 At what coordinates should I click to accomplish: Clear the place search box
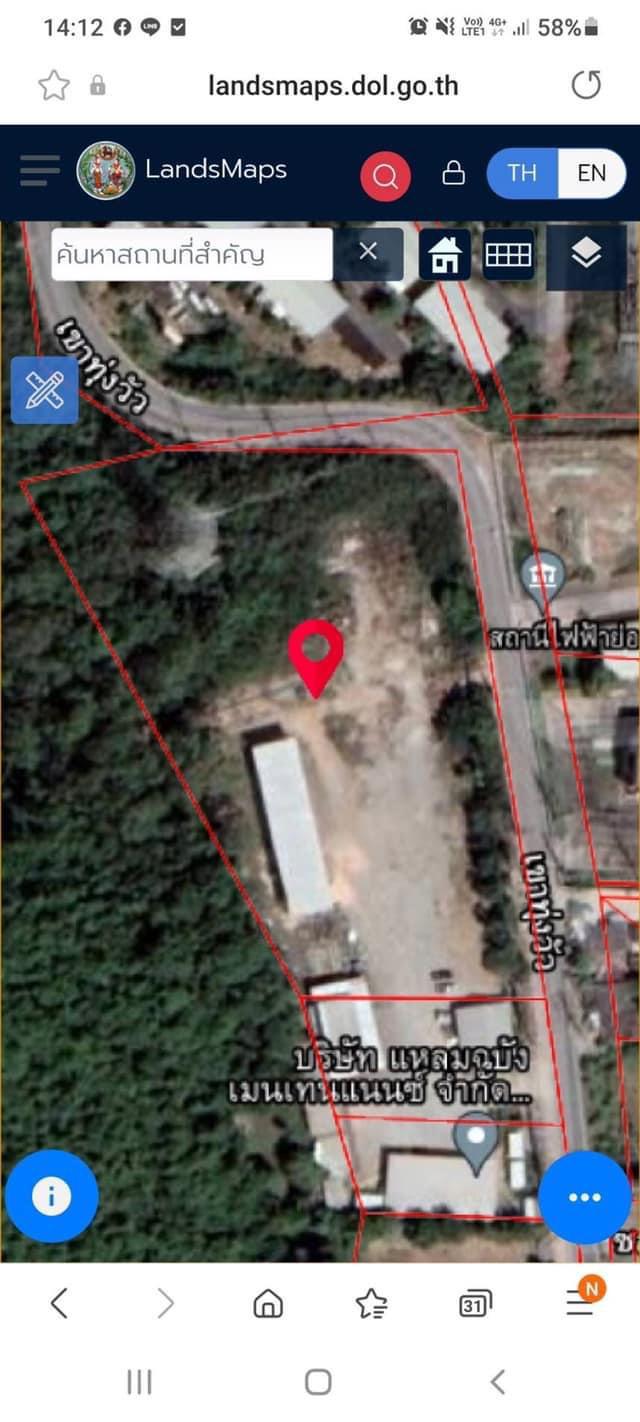tap(368, 253)
